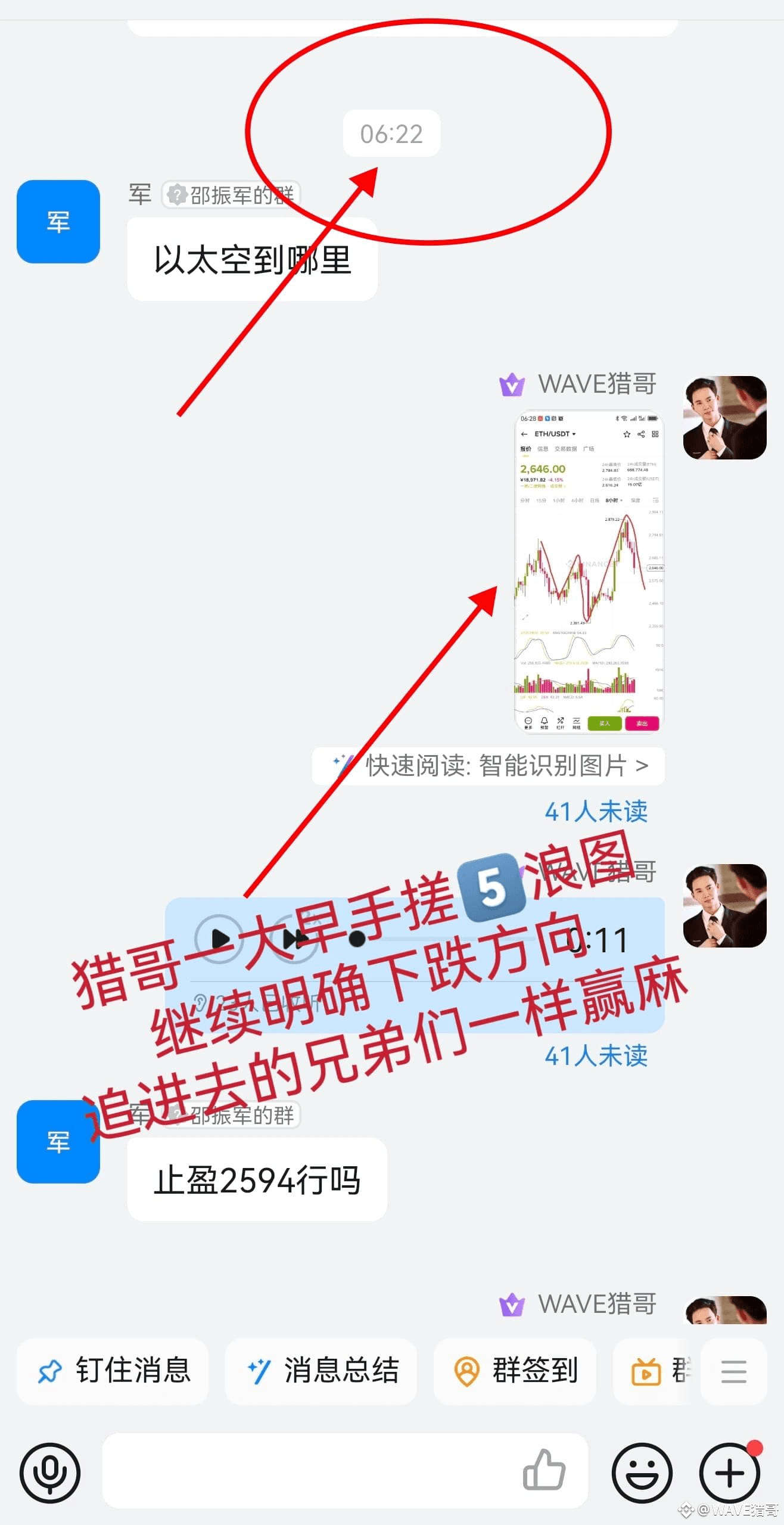Enable double-speed playback on the voice message
The image size is (784, 1525).
(297, 939)
